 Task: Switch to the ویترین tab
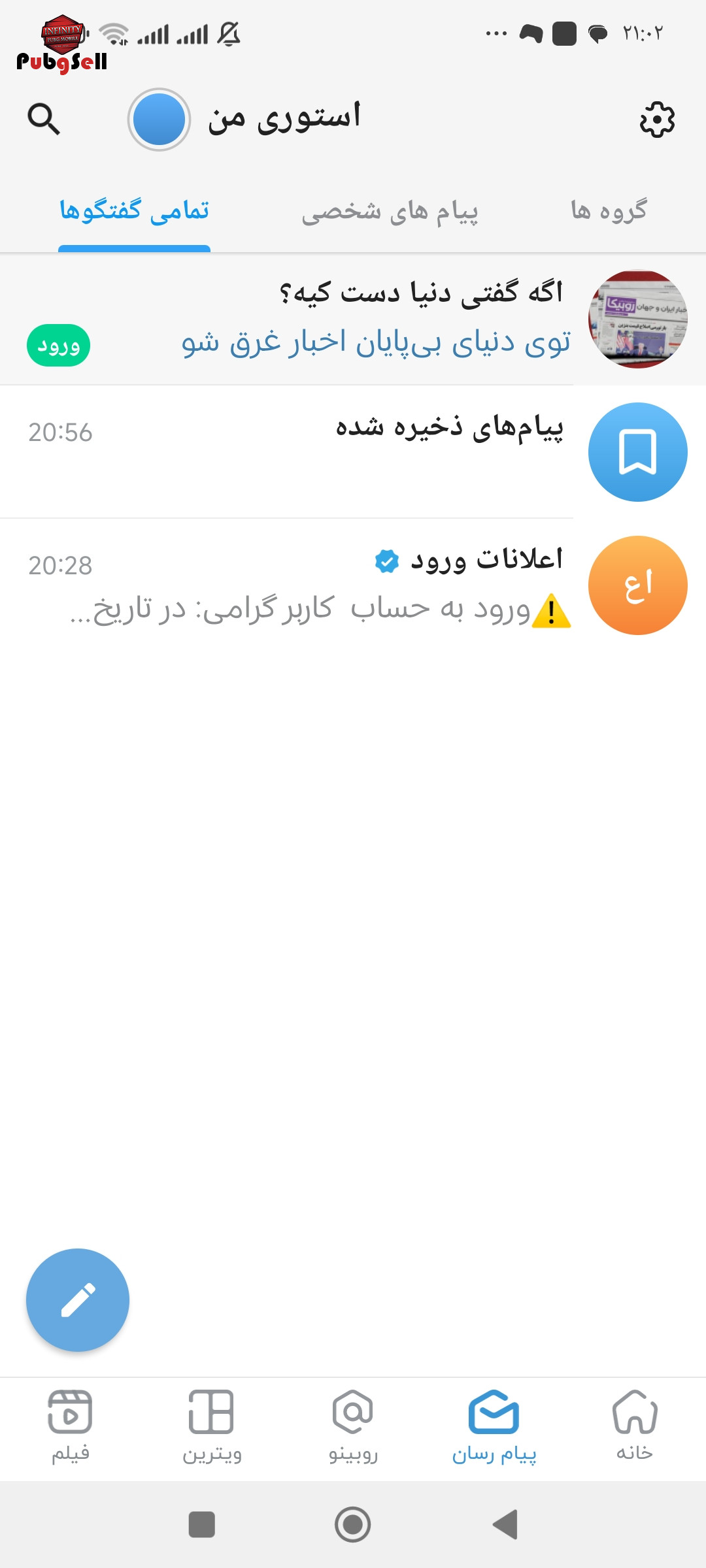[x=212, y=1425]
